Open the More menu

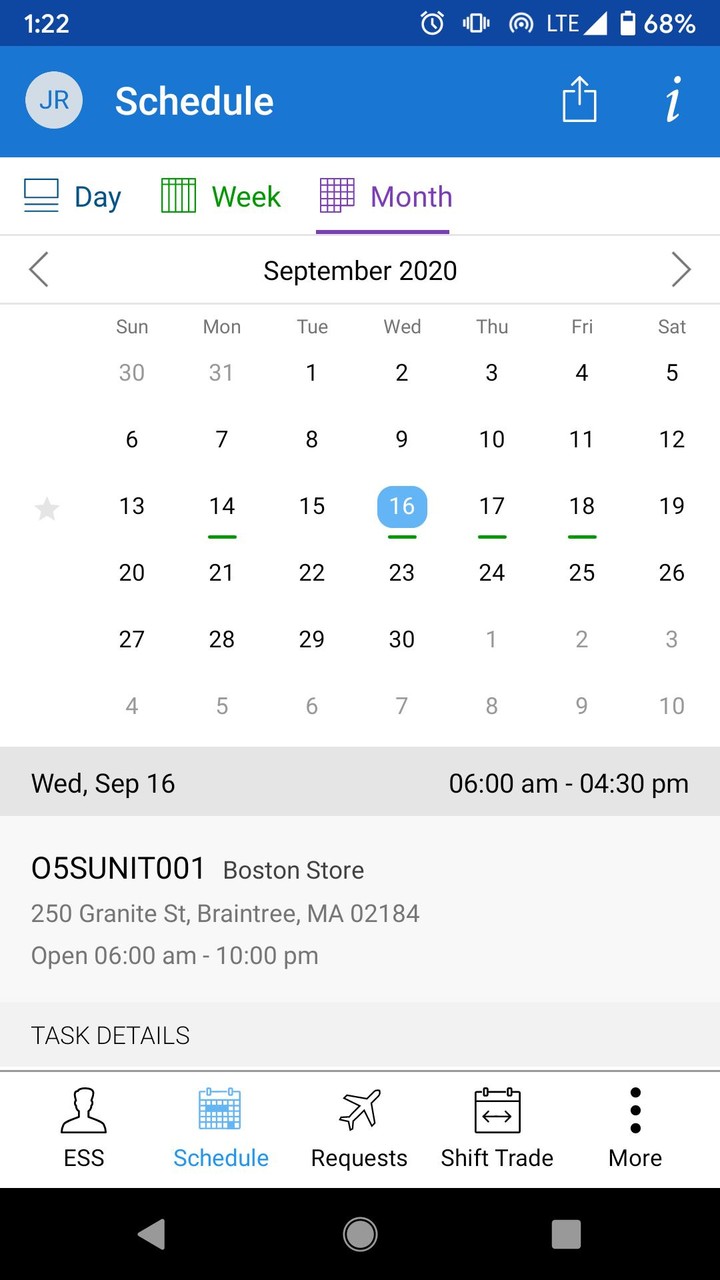(x=635, y=1128)
